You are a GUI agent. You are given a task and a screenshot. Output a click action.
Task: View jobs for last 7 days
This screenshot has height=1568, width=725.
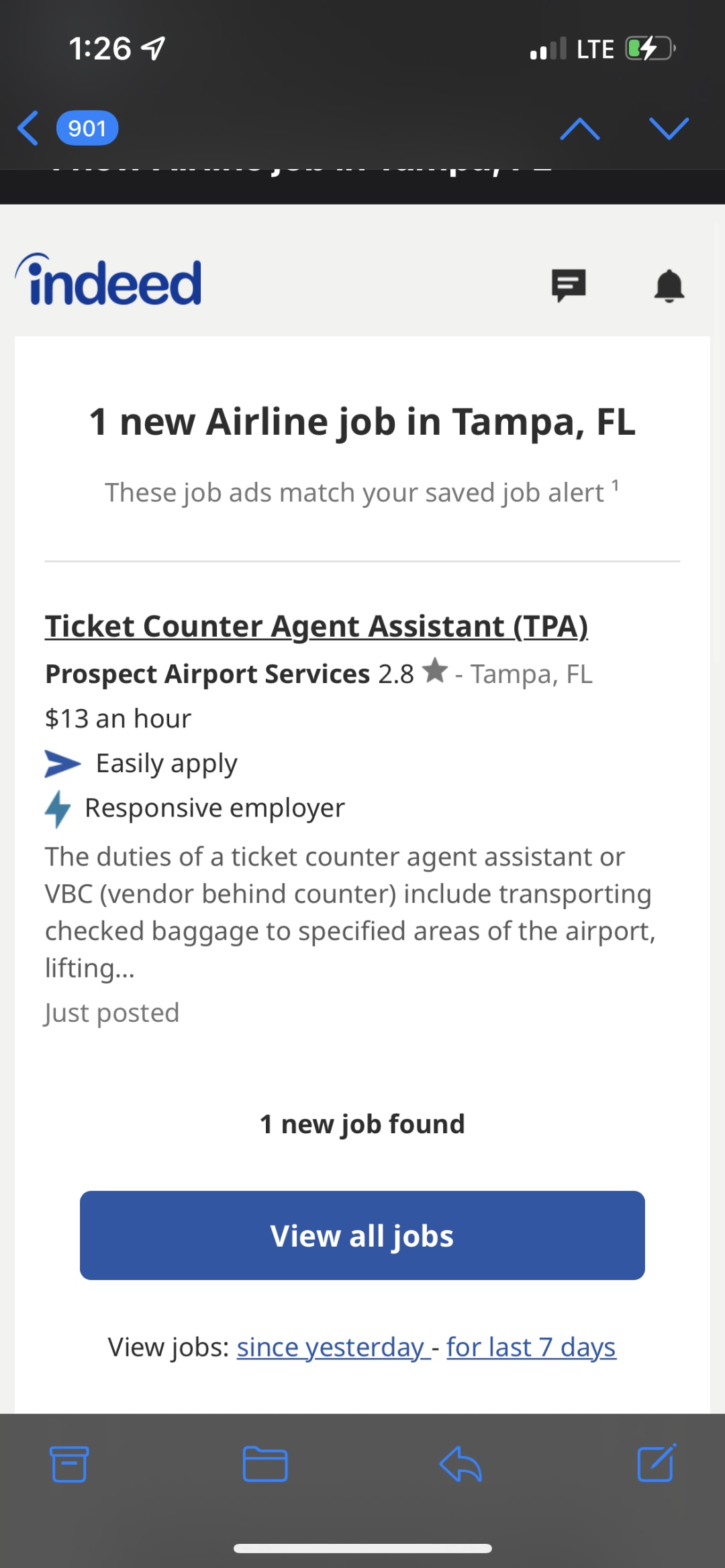tap(531, 1347)
